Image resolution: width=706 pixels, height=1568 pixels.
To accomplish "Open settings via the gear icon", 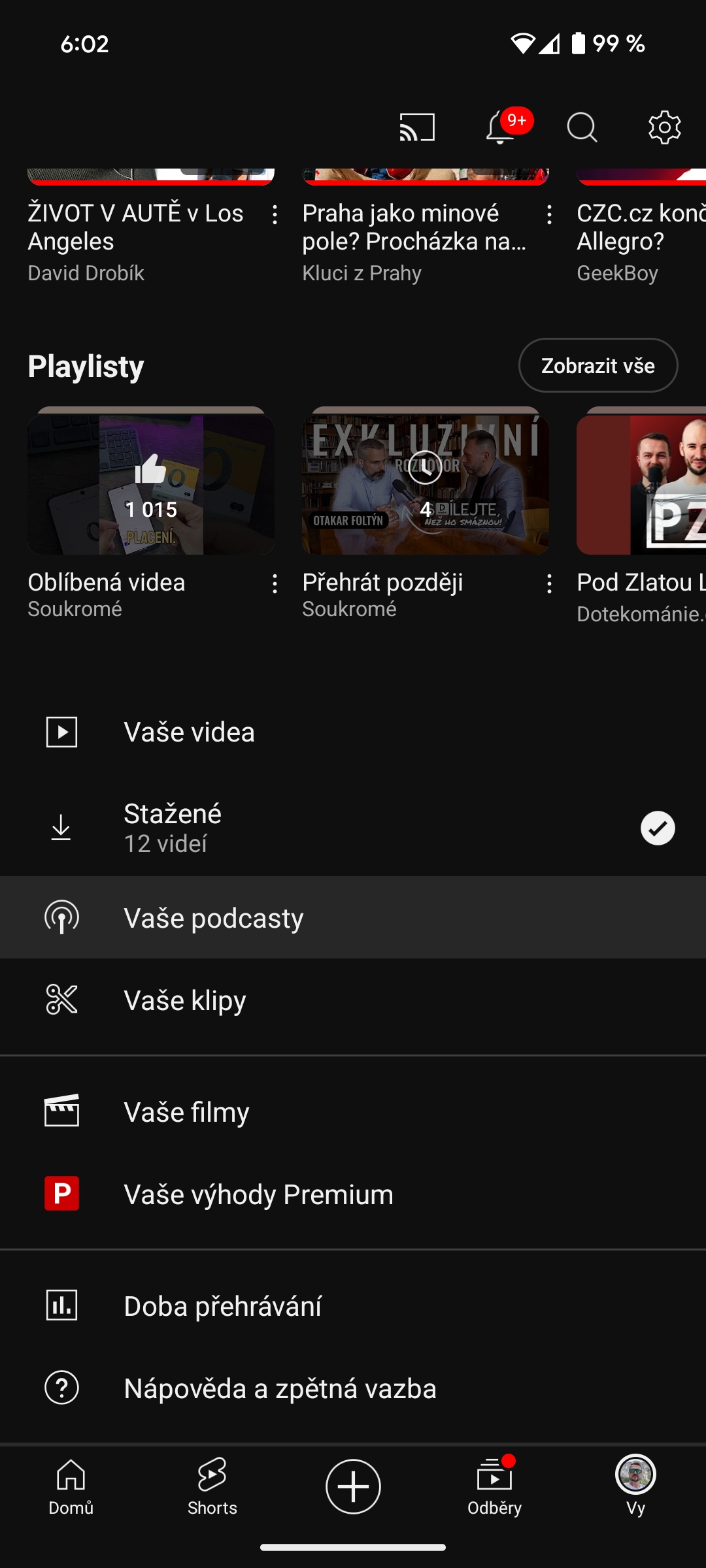I will [x=664, y=127].
